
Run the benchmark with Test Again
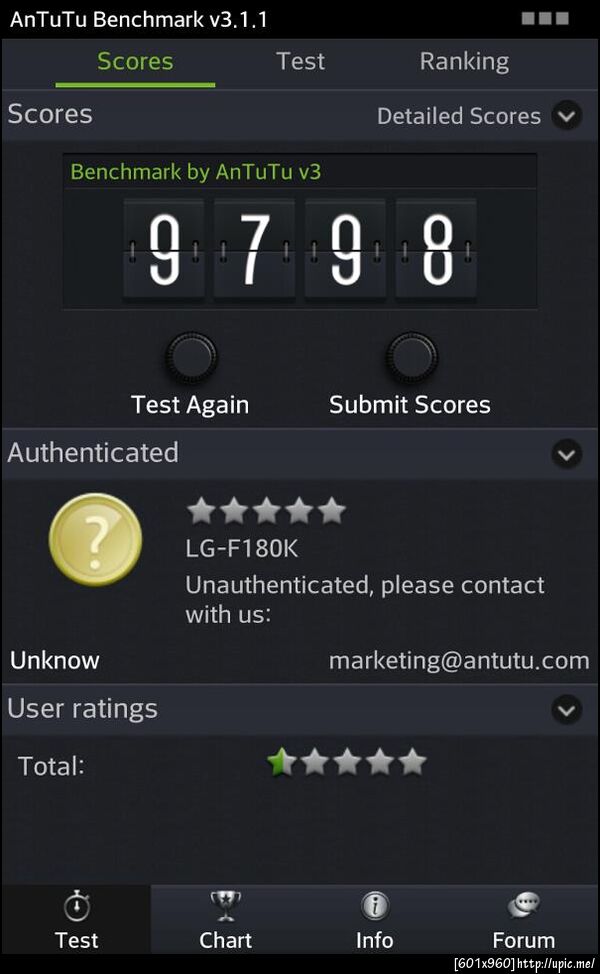coord(190,359)
